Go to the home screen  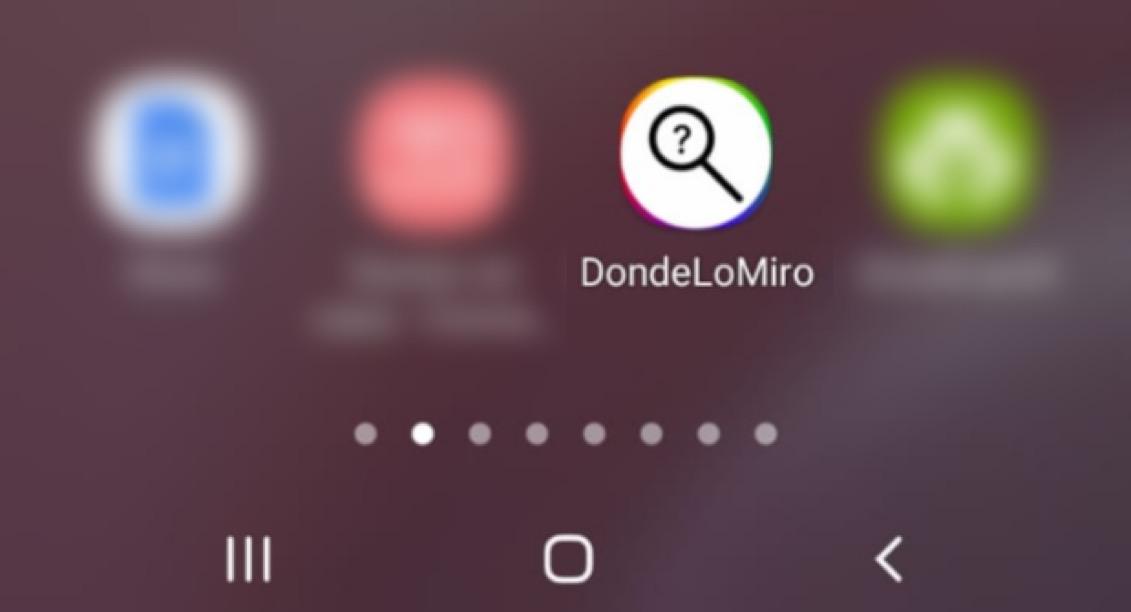tap(567, 558)
